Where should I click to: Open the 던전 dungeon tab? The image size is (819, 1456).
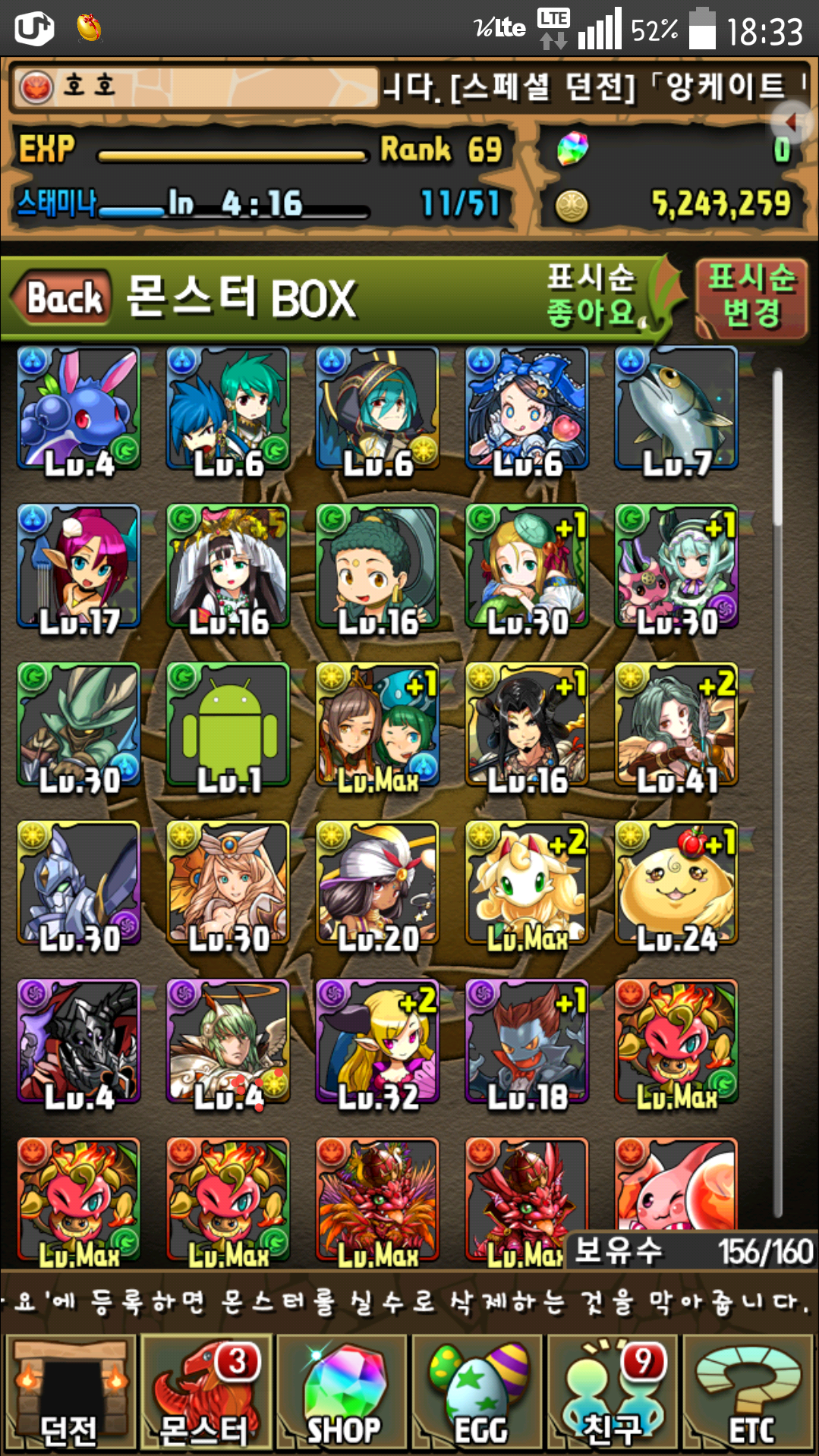tap(70, 1393)
